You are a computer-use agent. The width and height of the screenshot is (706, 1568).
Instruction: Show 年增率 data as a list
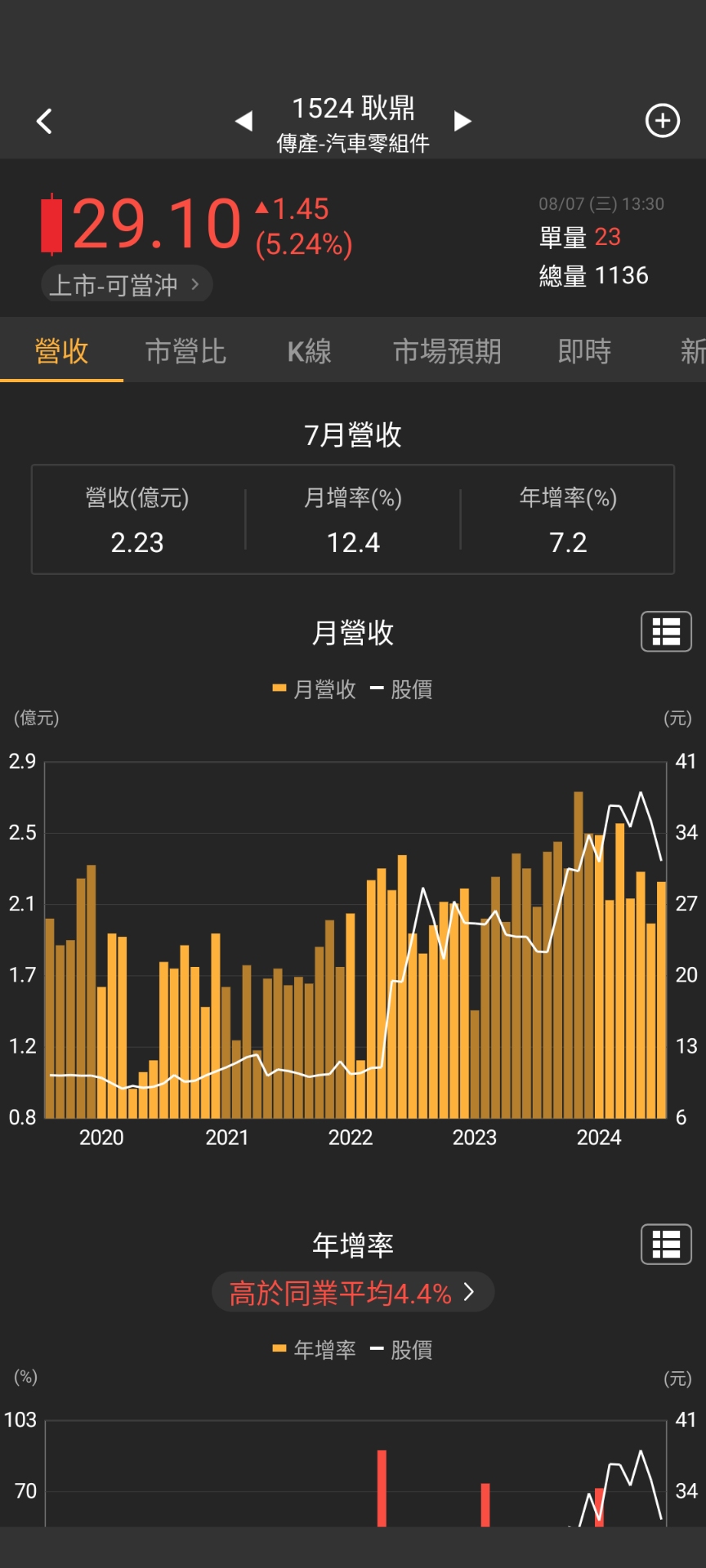pyautogui.click(x=666, y=1244)
